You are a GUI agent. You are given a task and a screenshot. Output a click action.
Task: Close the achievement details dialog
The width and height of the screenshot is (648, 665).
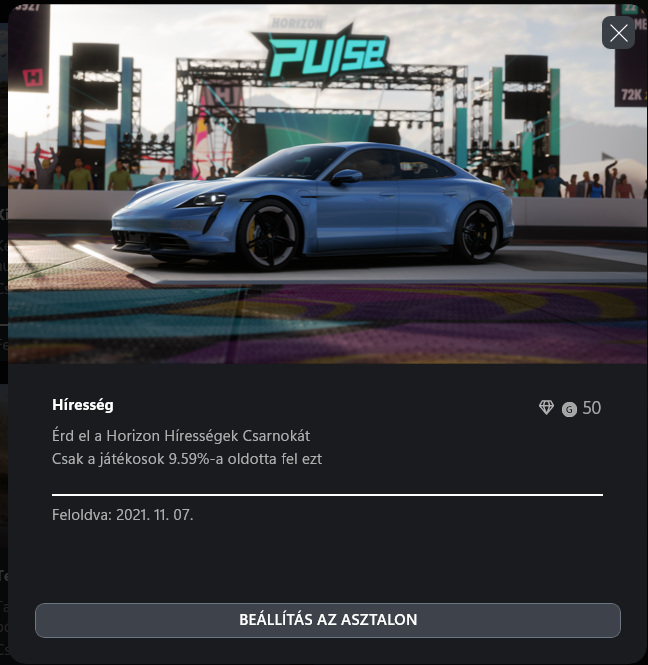pyautogui.click(x=618, y=33)
